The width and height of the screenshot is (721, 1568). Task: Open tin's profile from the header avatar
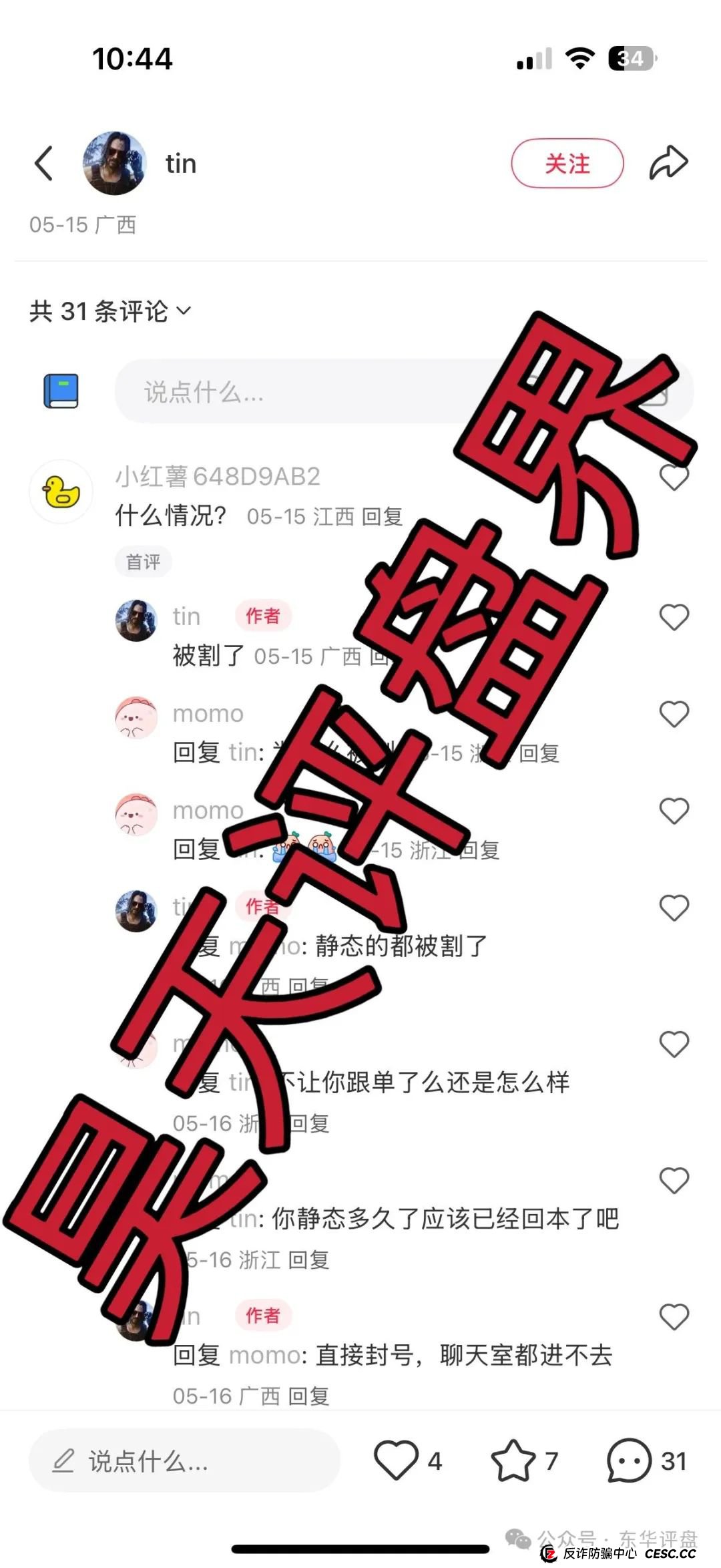[114, 164]
